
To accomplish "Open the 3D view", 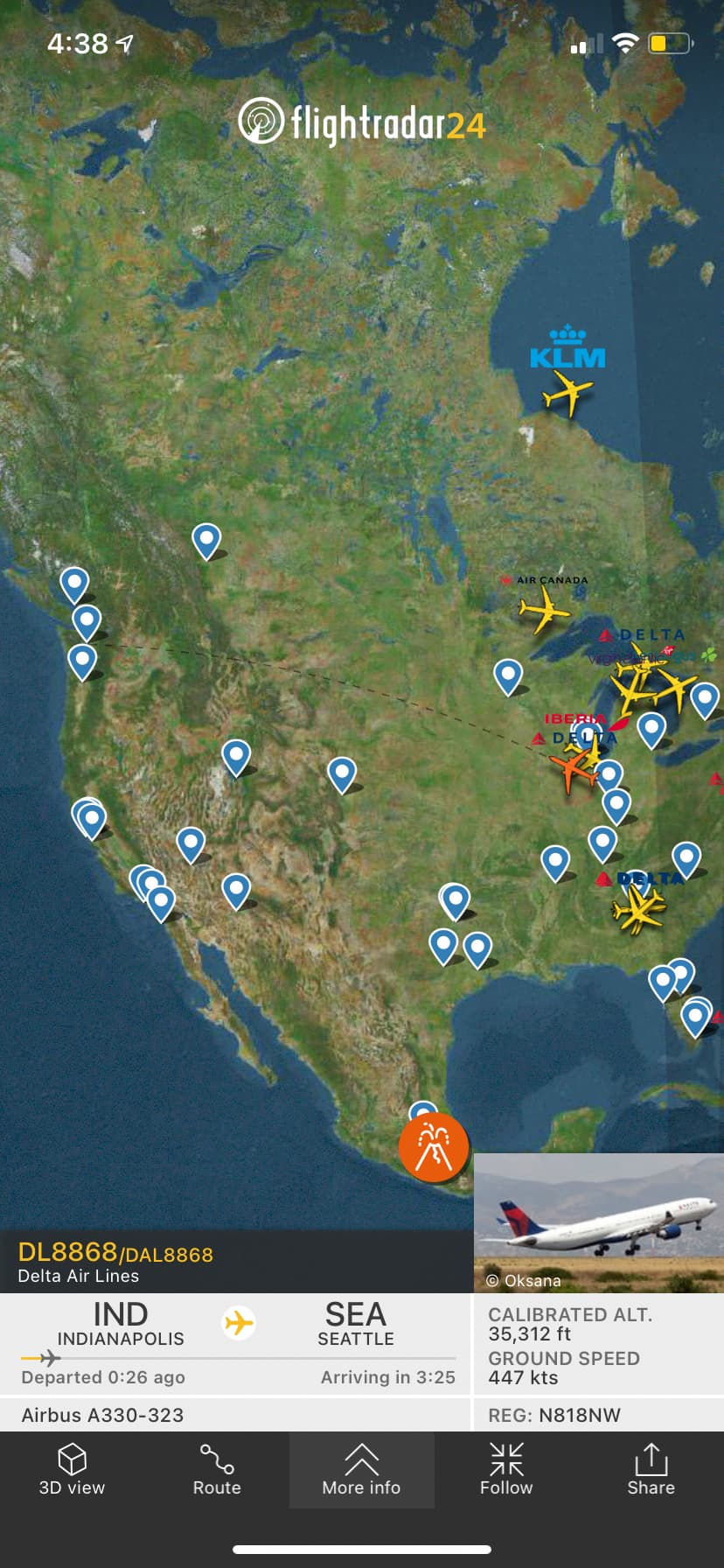I will pyautogui.click(x=72, y=1469).
